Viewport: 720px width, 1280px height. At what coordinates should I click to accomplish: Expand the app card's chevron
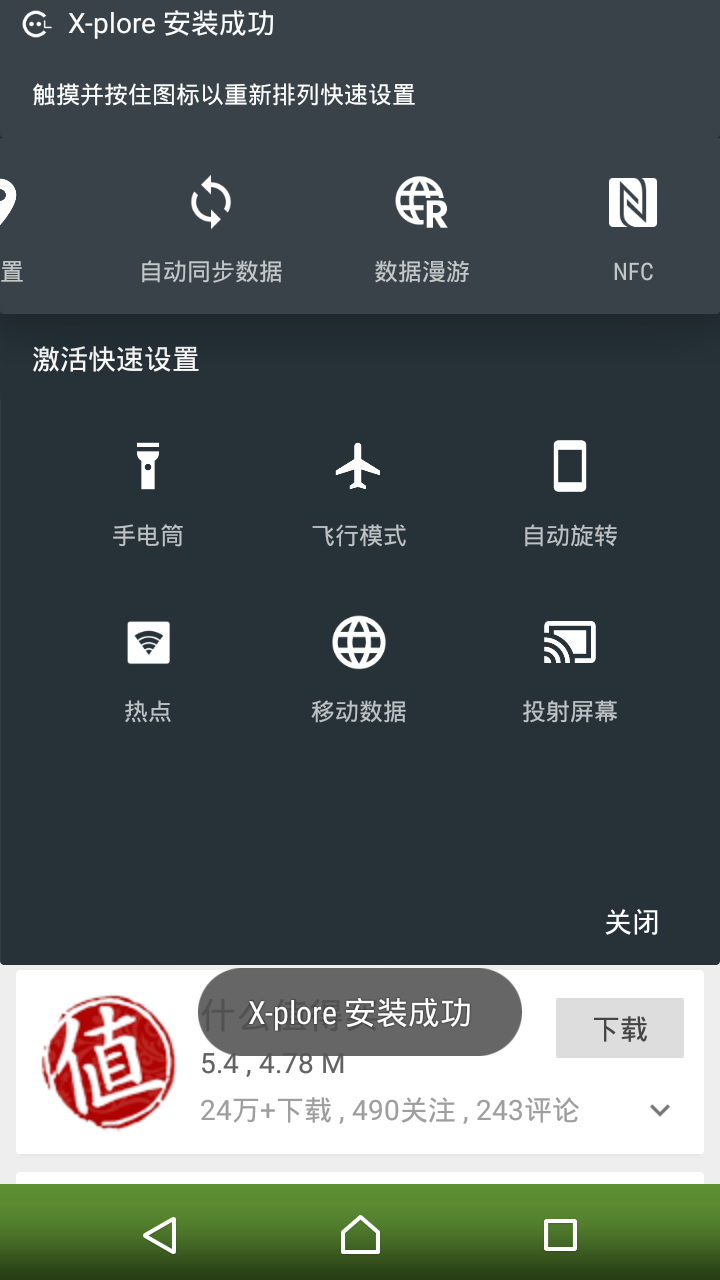pyautogui.click(x=659, y=1110)
